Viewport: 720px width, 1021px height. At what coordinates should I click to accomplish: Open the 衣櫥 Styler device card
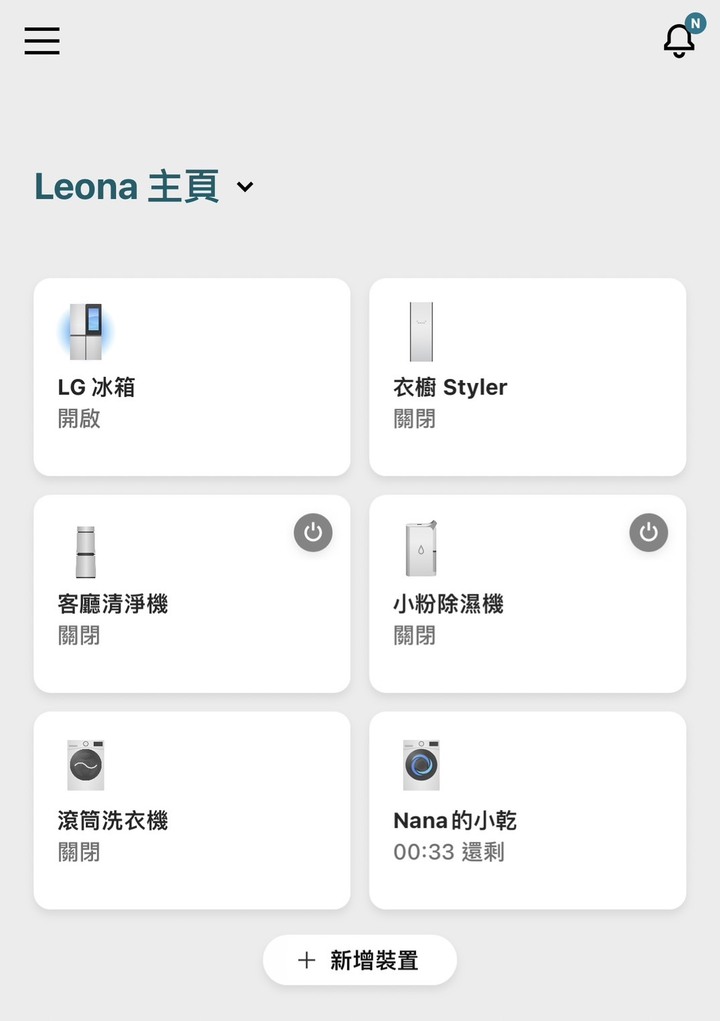(x=527, y=377)
